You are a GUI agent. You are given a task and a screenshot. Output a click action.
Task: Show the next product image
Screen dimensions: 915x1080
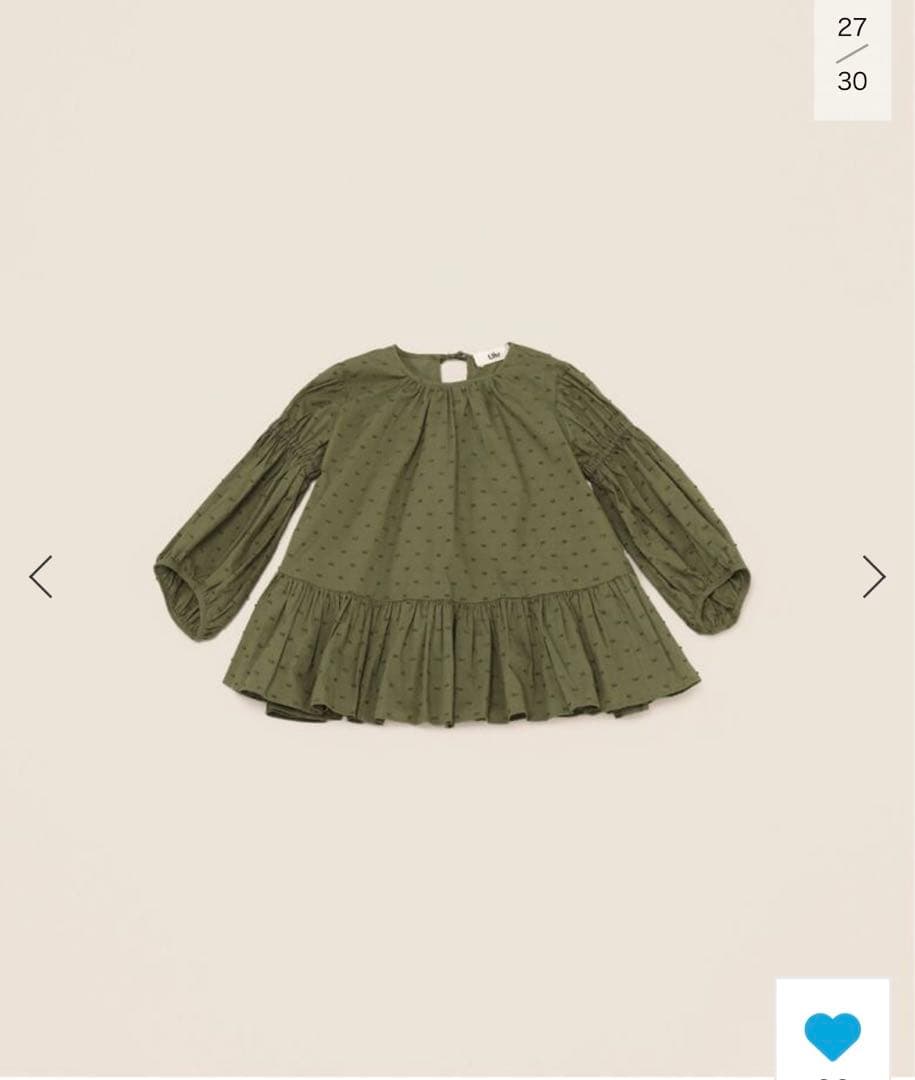[x=873, y=577]
